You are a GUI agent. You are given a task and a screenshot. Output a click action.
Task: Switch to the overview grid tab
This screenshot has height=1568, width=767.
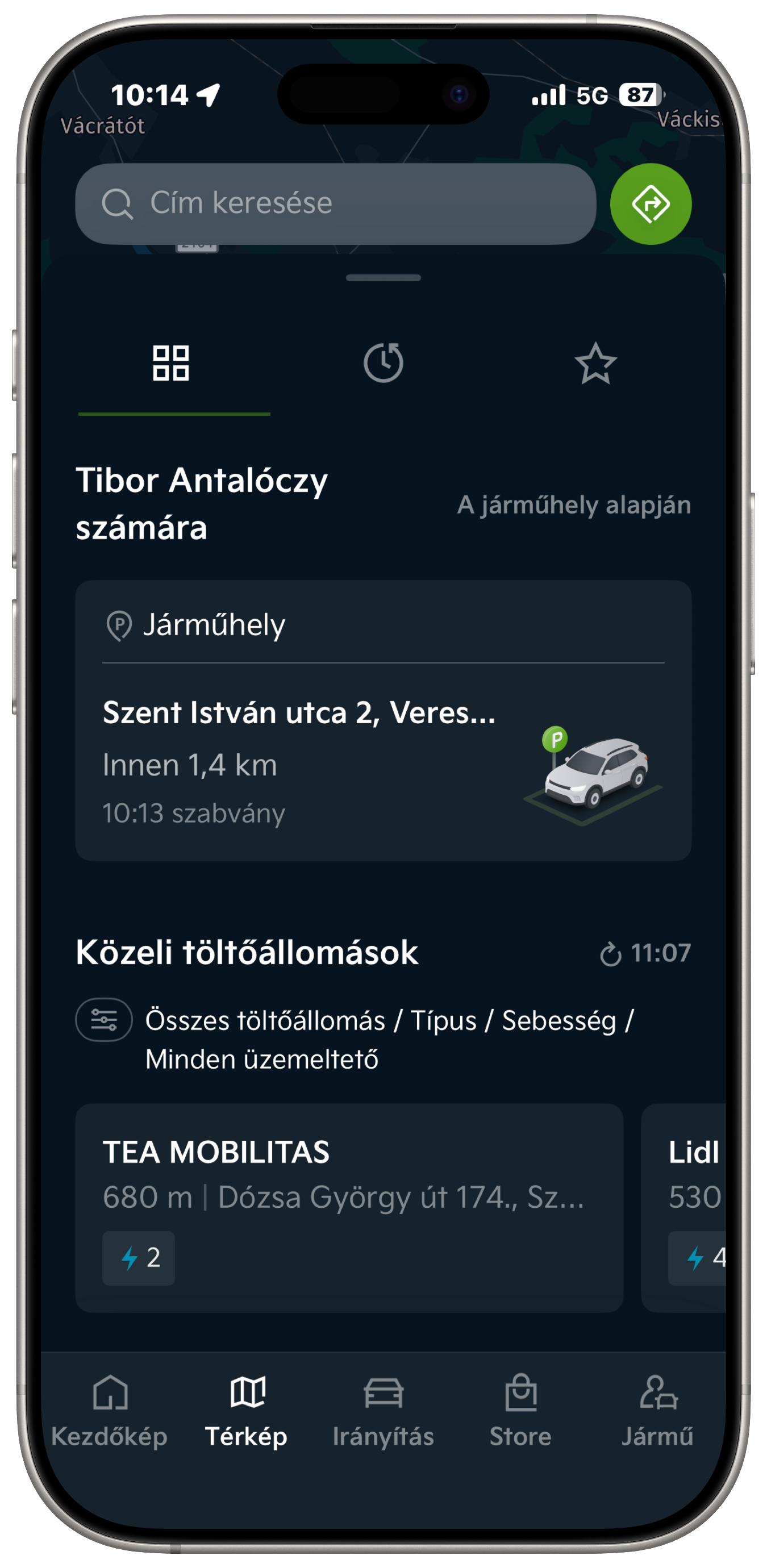[x=171, y=364]
